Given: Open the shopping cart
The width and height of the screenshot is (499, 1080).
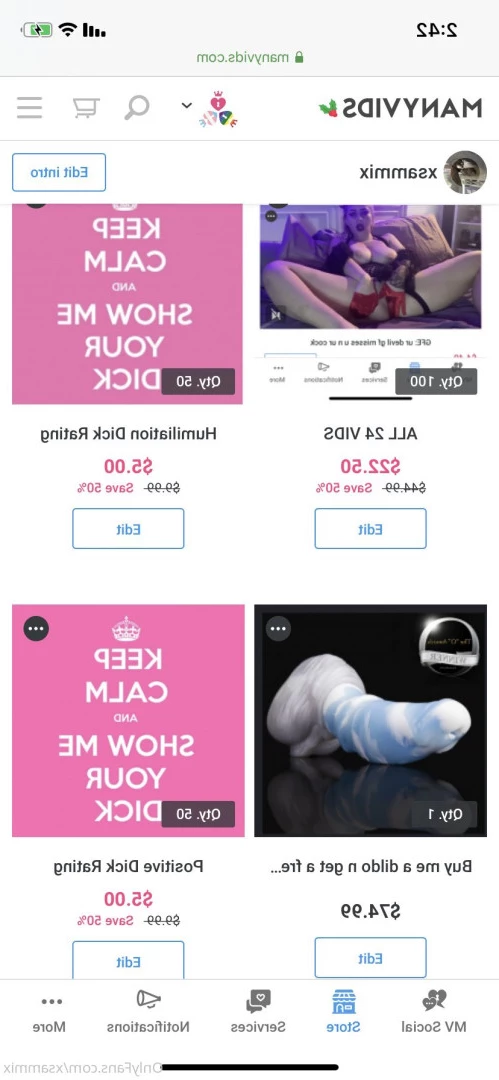Looking at the screenshot, I should (x=86, y=108).
